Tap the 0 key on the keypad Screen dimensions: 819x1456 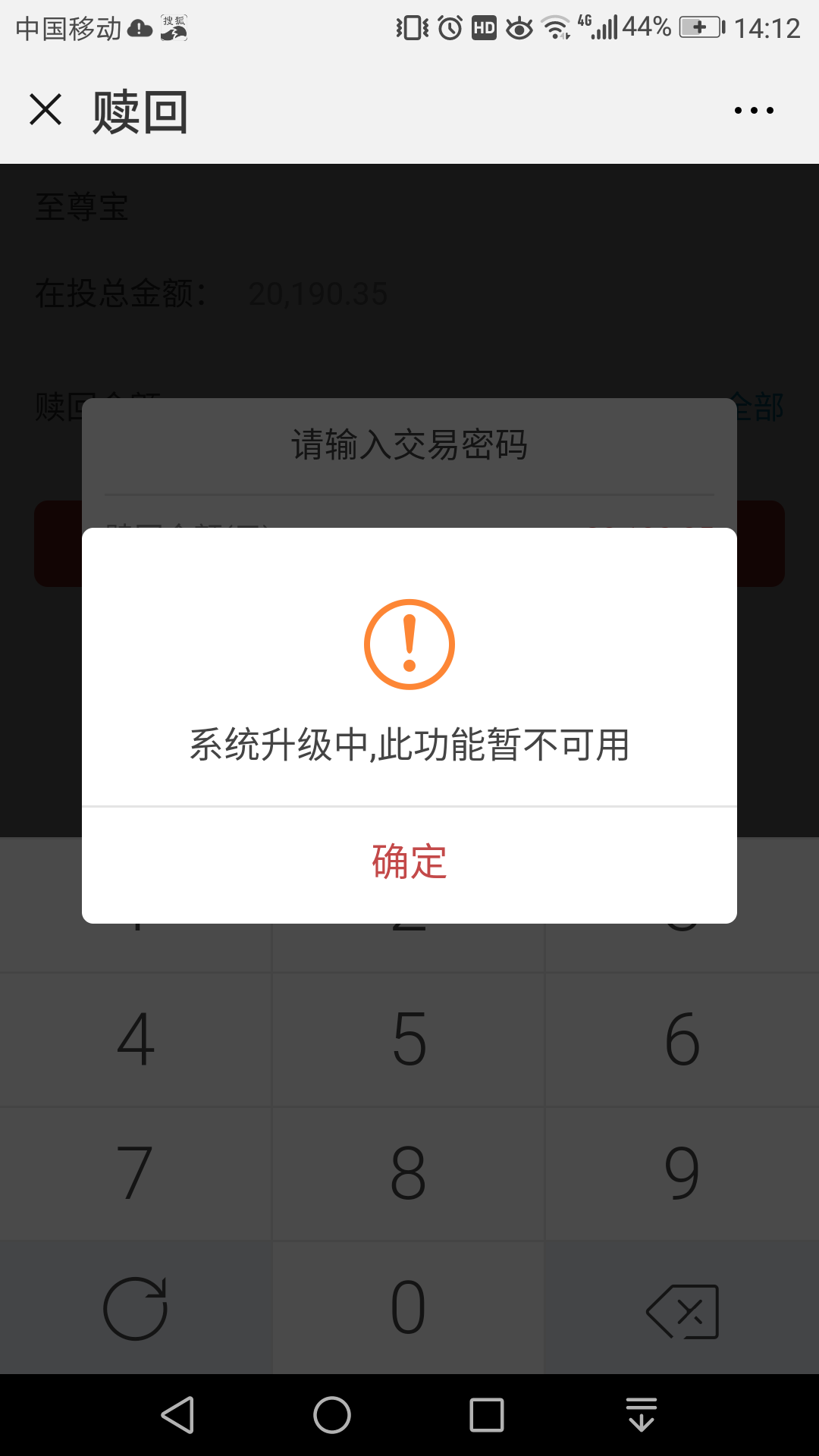pyautogui.click(x=409, y=1307)
